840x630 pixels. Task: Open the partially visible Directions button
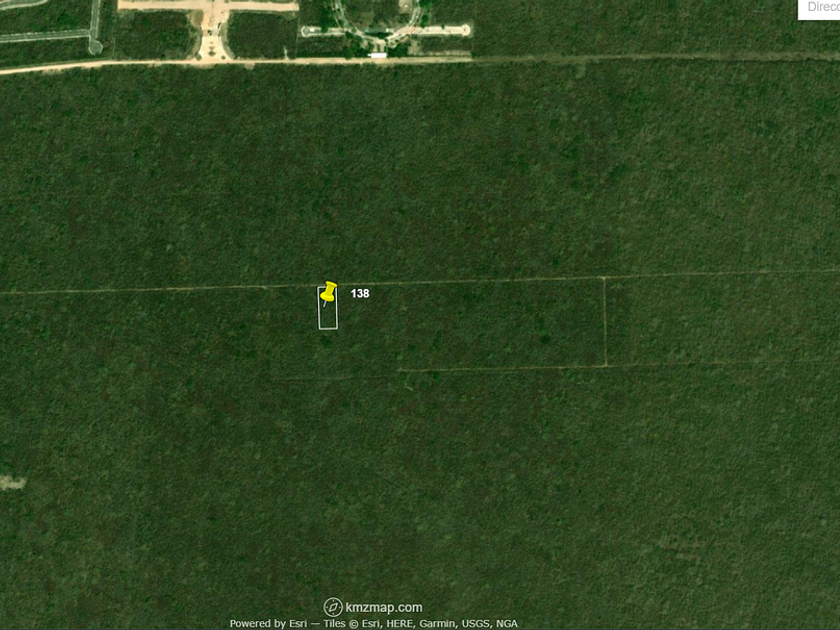coord(819,9)
